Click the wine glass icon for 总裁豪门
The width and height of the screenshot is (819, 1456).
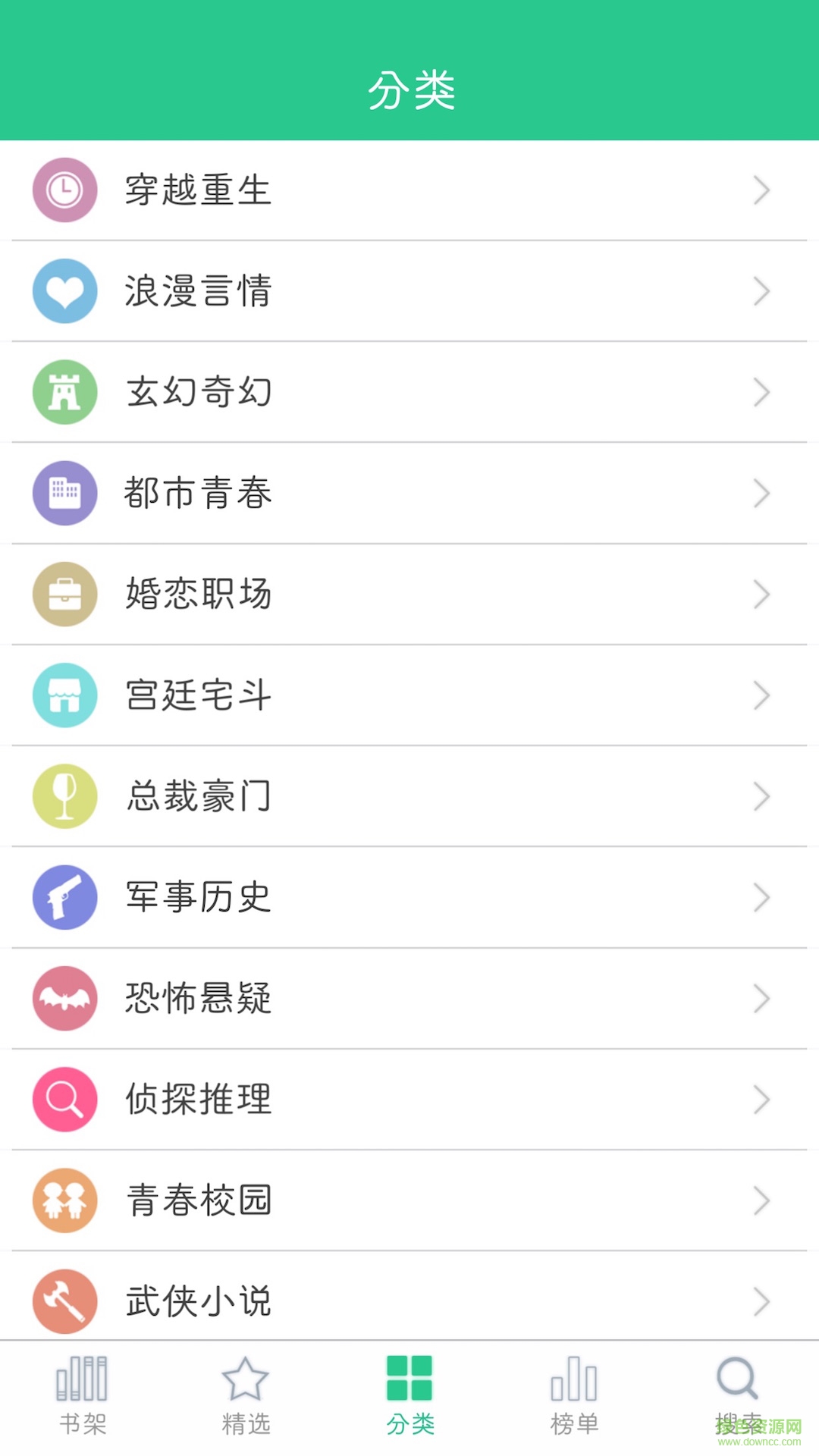click(64, 796)
